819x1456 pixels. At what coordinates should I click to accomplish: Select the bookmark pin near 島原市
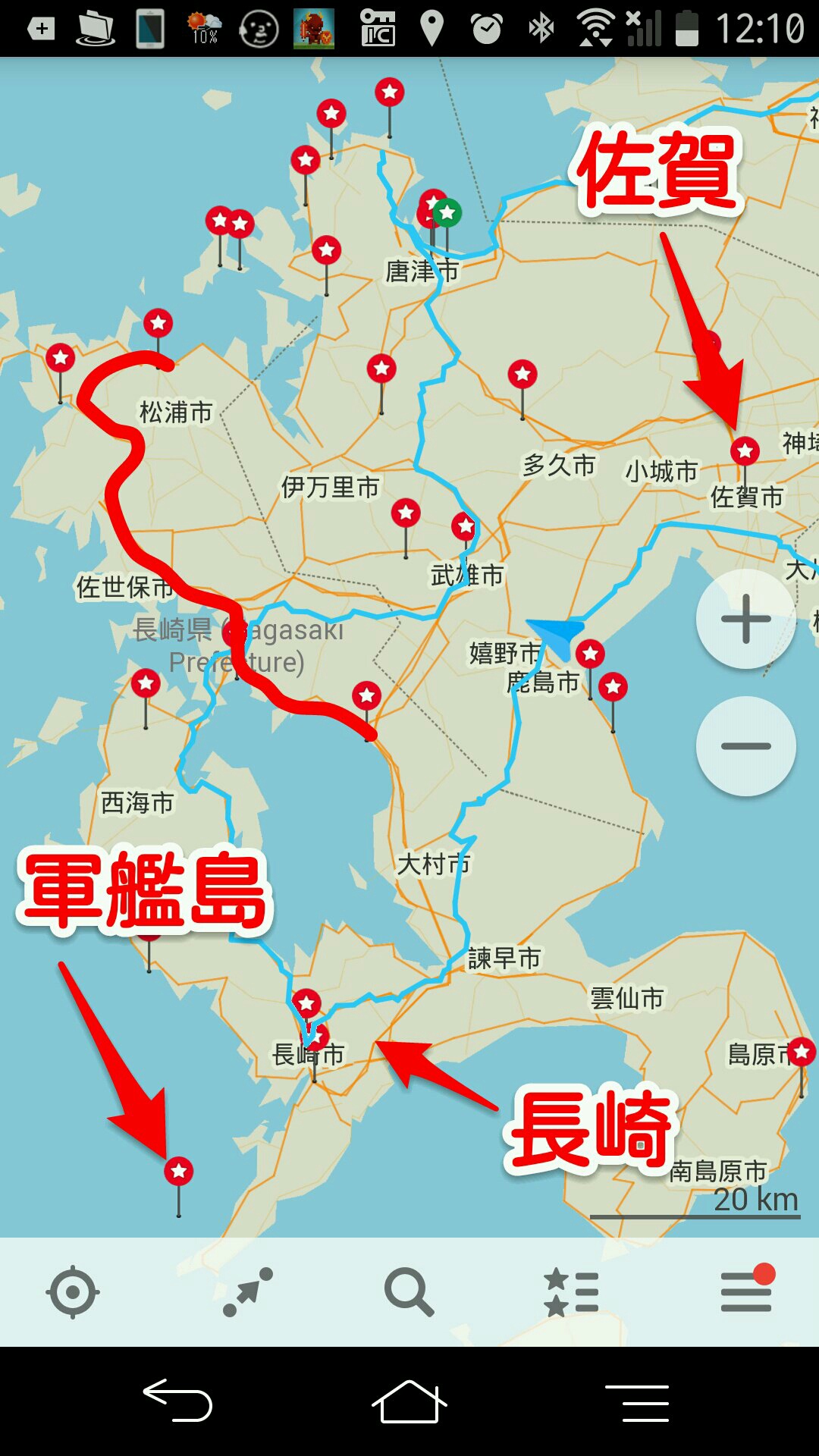pos(802,1052)
